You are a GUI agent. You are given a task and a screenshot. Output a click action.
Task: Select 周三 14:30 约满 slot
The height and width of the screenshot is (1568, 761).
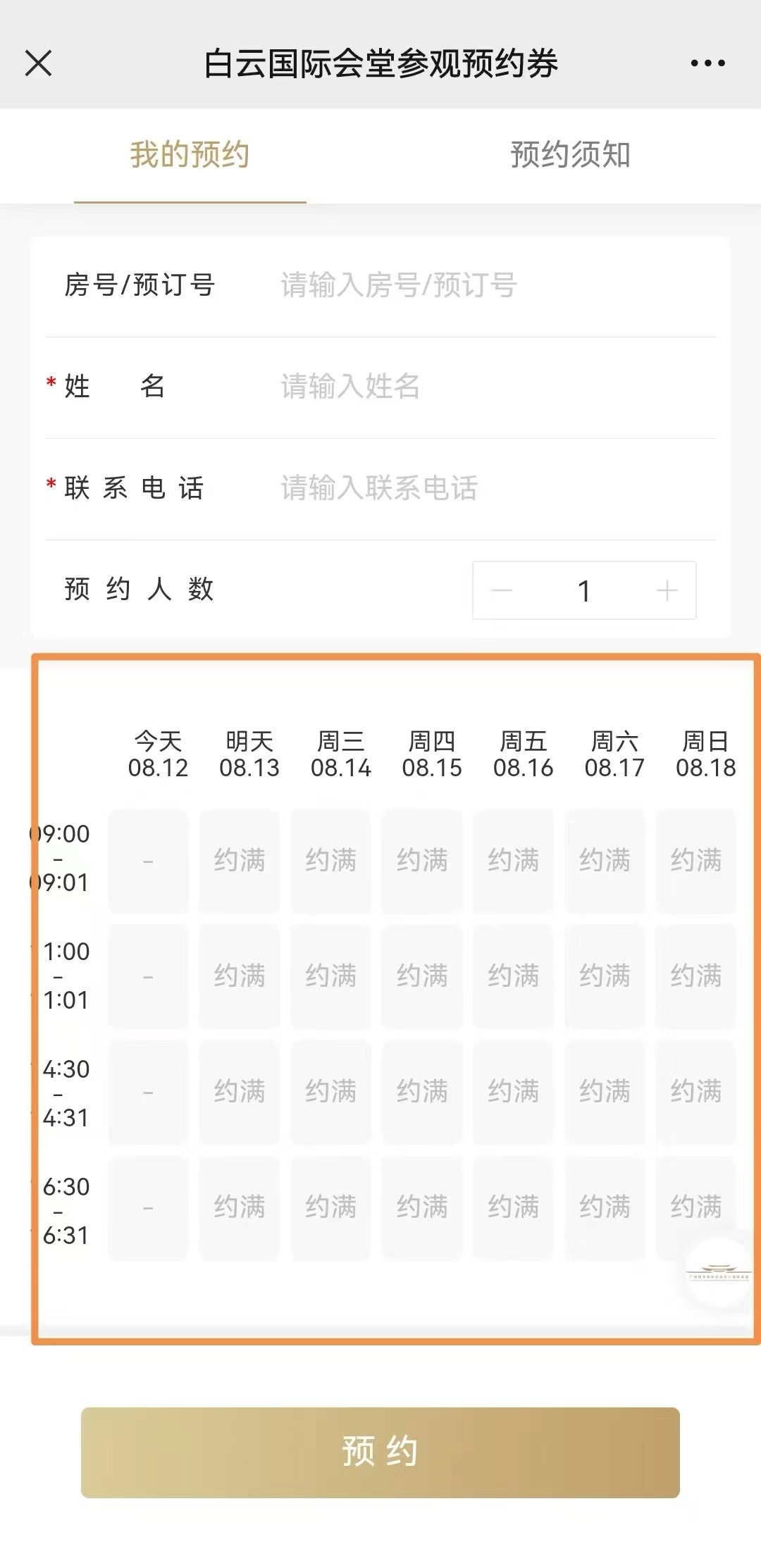pyautogui.click(x=332, y=1090)
